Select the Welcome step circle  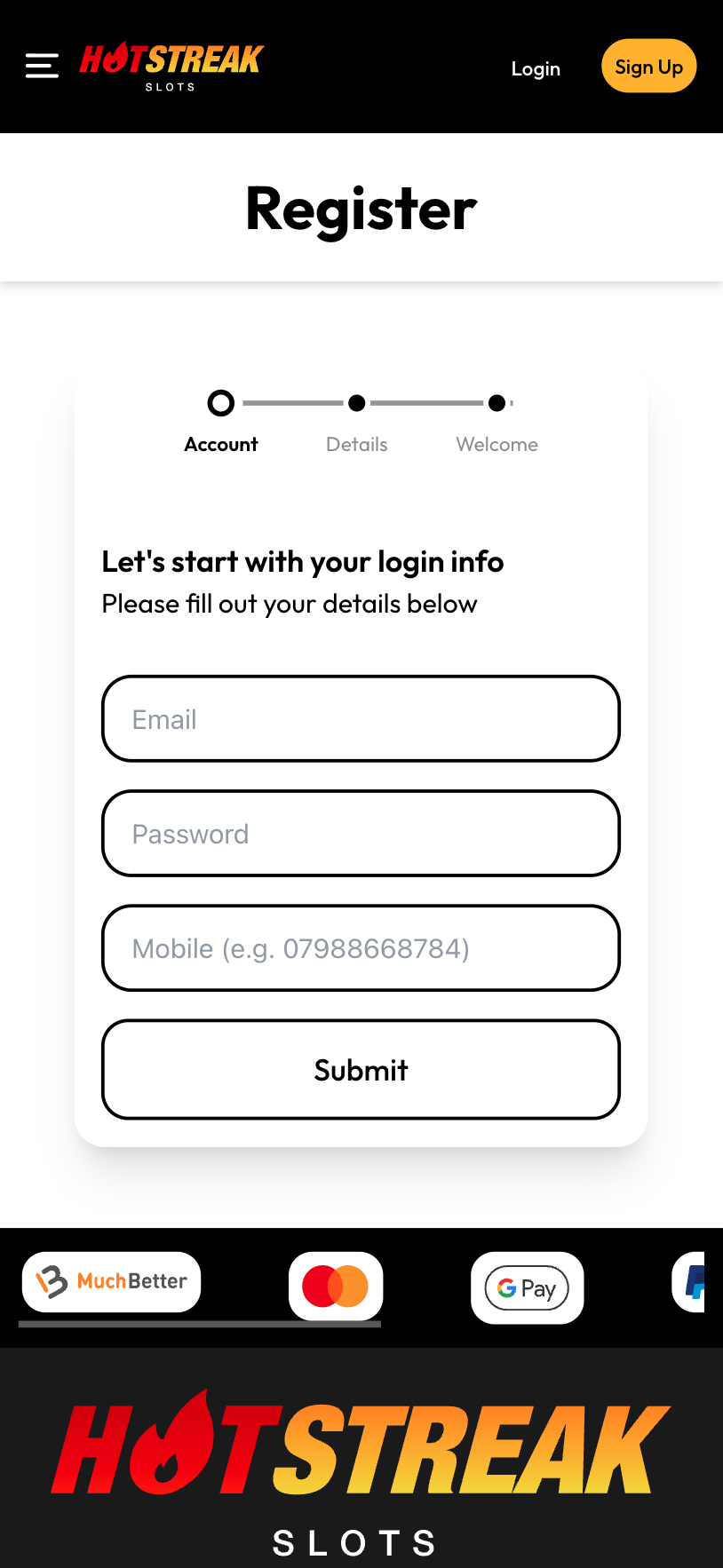(x=497, y=402)
